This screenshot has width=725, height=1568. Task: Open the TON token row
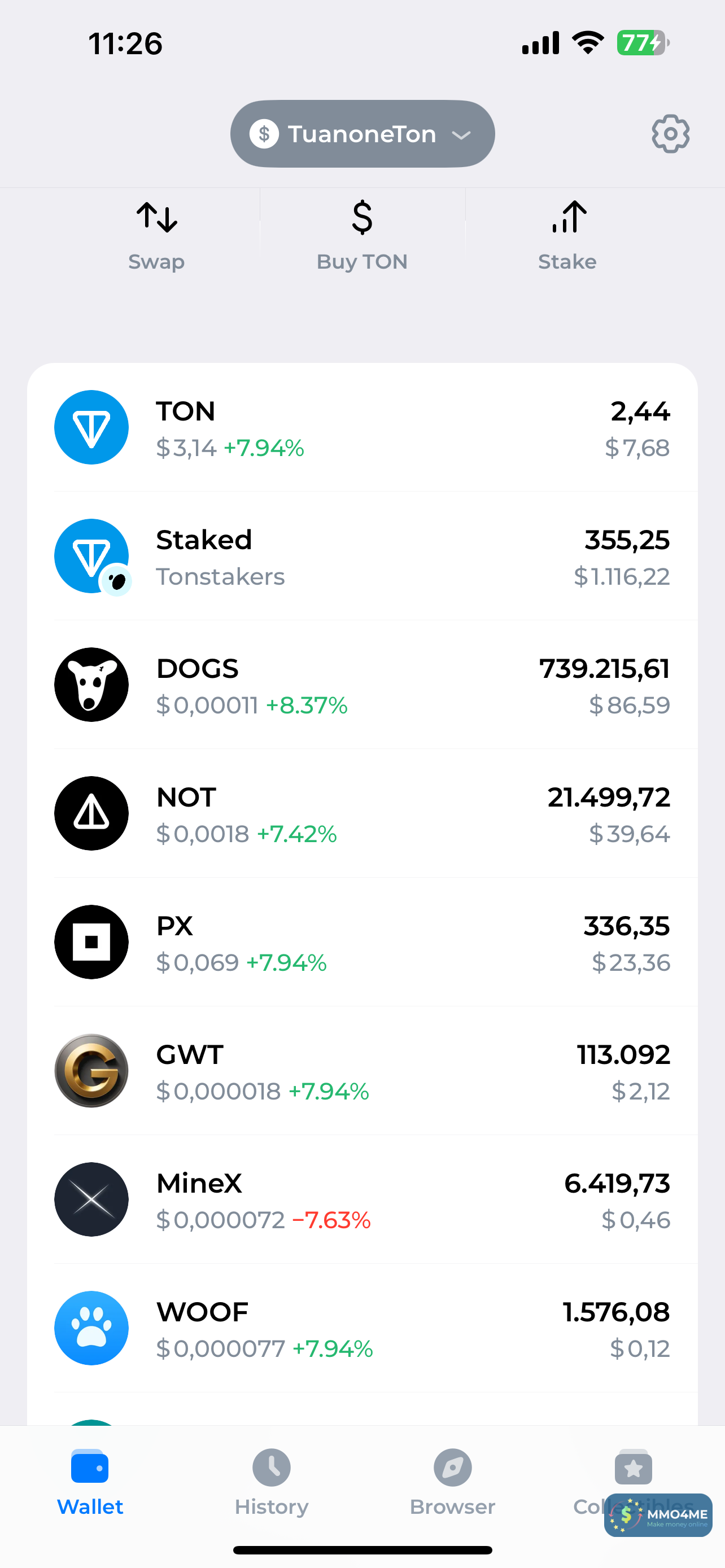(x=362, y=428)
